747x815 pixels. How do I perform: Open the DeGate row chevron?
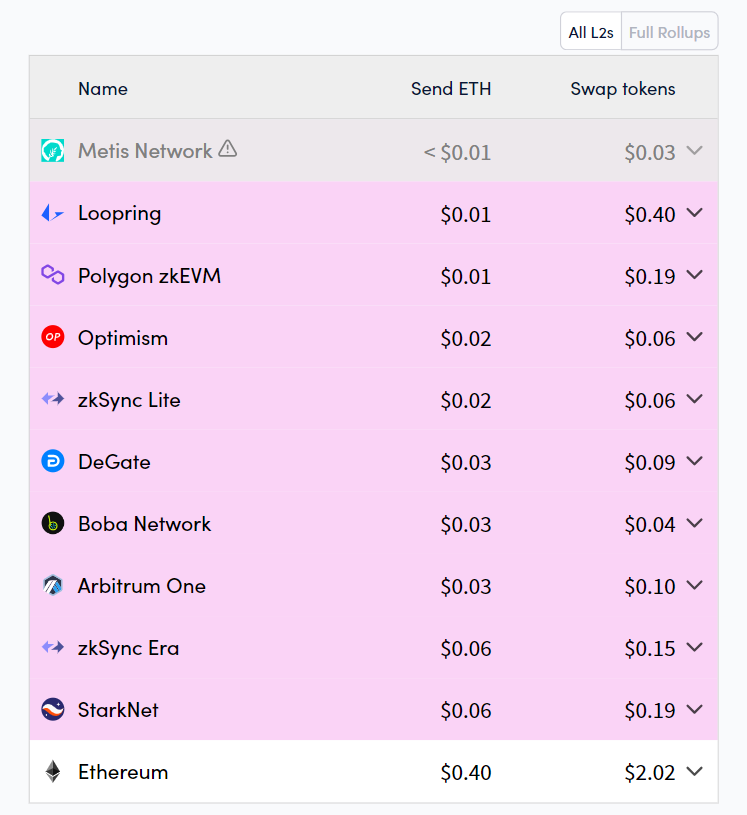(696, 461)
